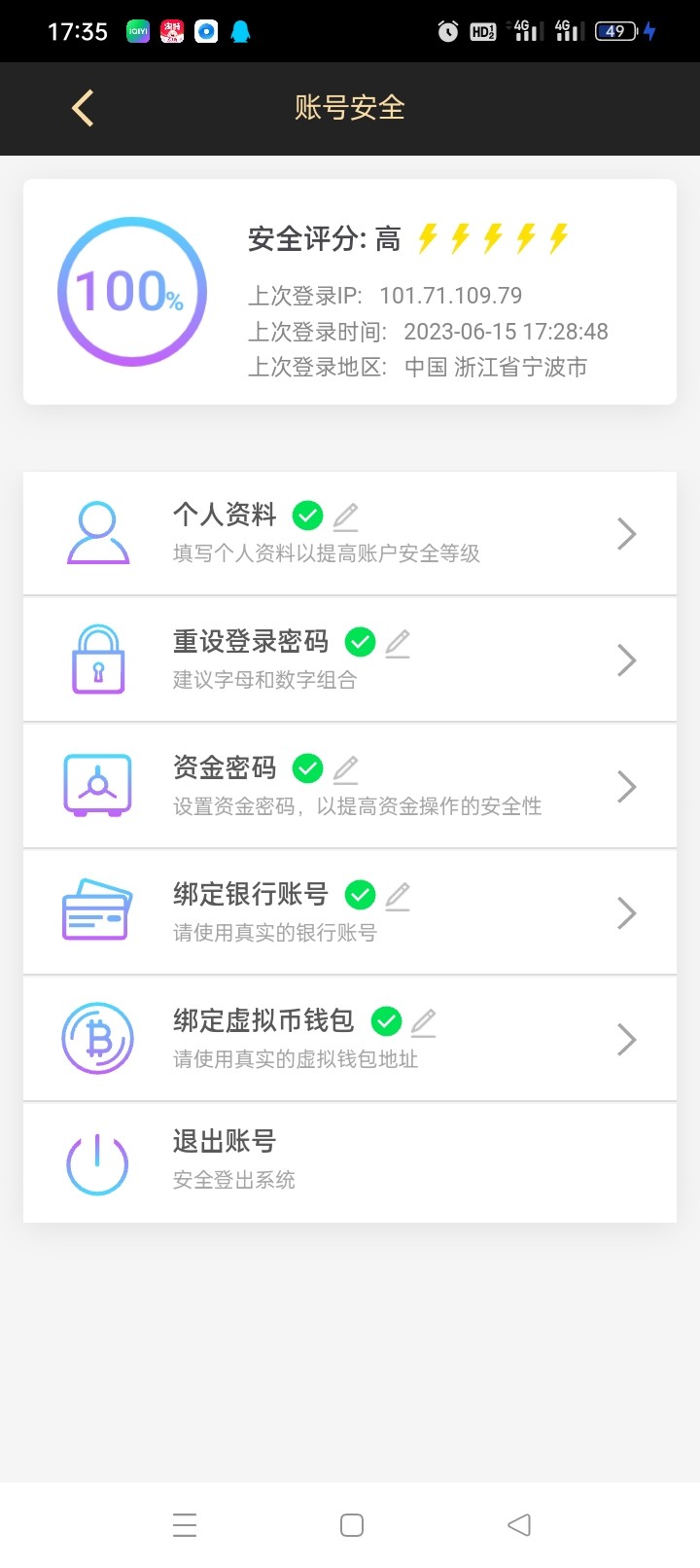This screenshot has height=1568, width=700.
Task: Tap the green checkmark beside 重设登录密码
Action: [360, 642]
